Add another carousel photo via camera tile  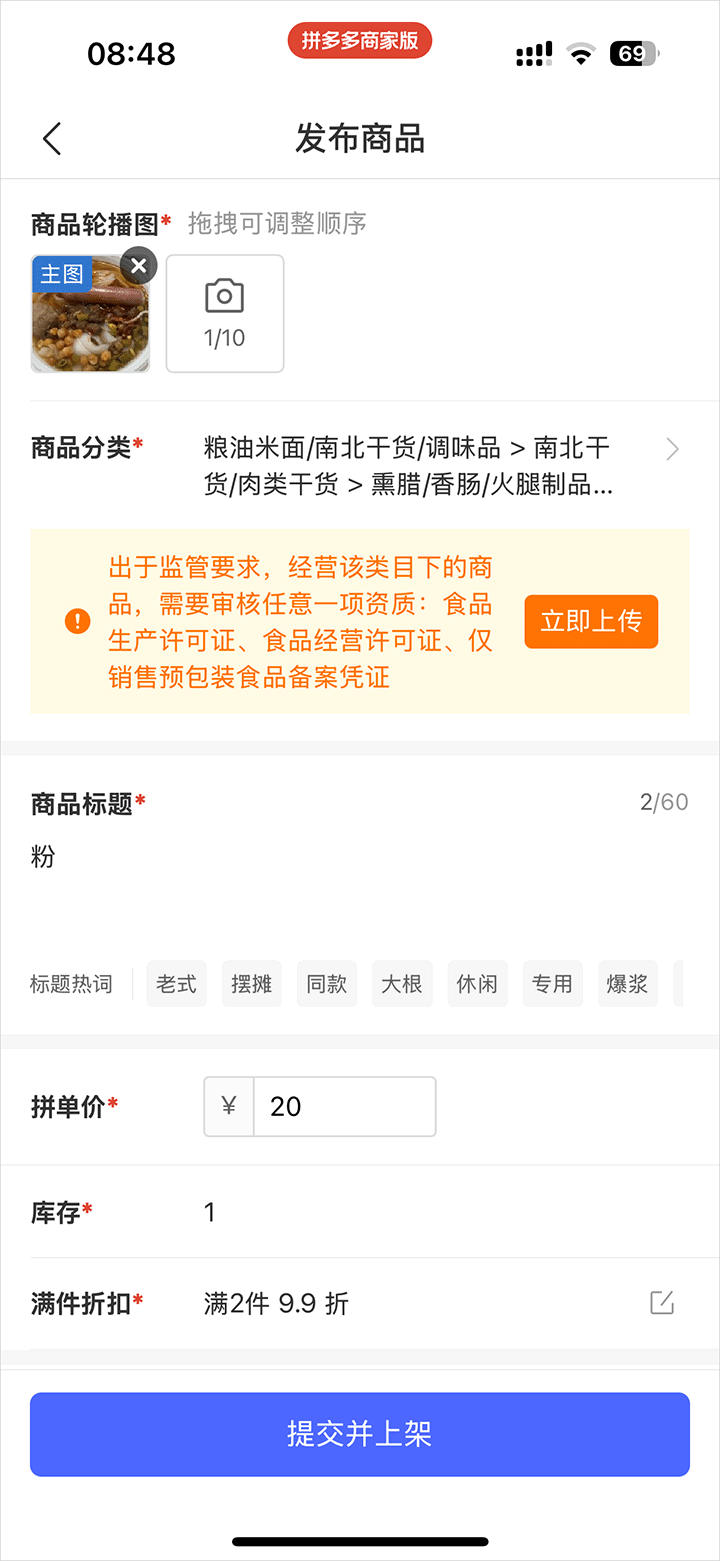pos(225,313)
